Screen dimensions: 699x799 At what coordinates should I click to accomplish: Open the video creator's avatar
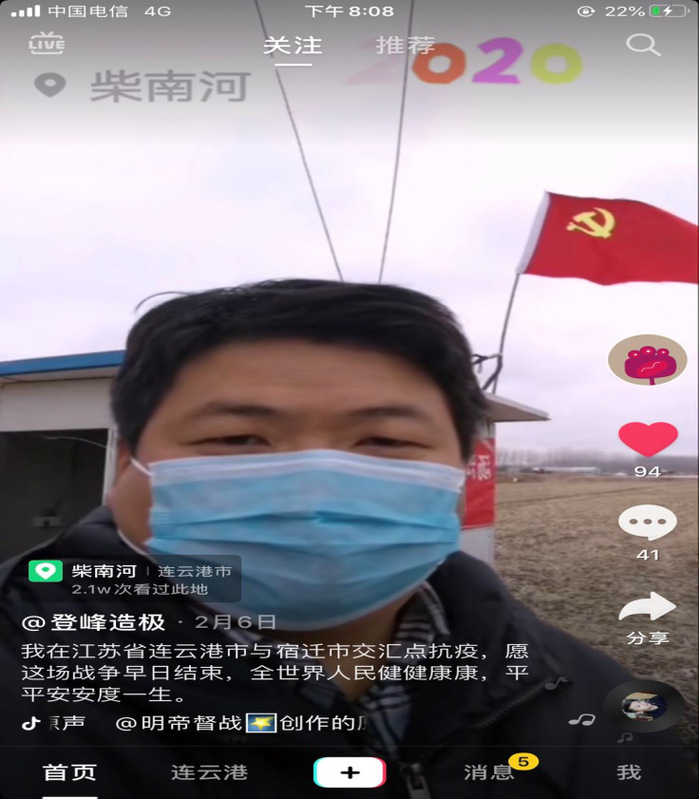pos(647,360)
